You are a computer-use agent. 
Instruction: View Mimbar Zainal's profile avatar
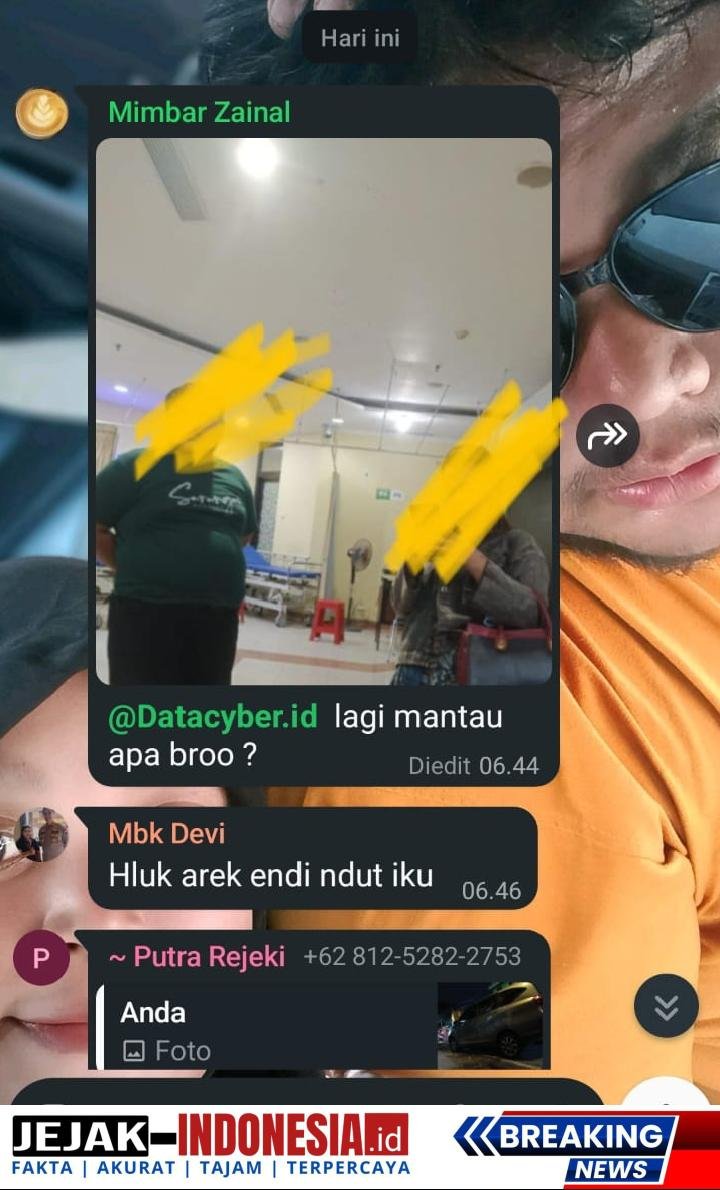click(42, 114)
